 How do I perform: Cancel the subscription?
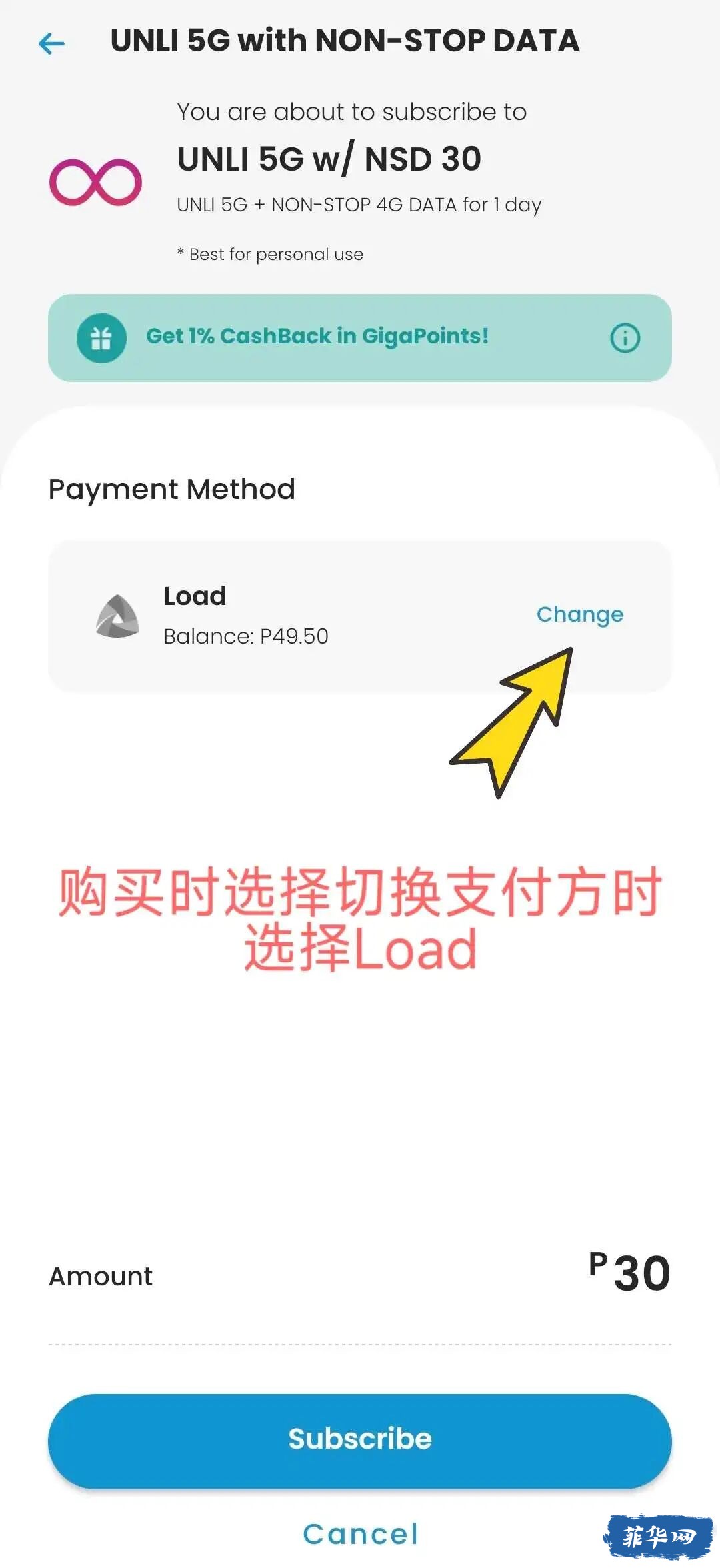click(360, 1534)
